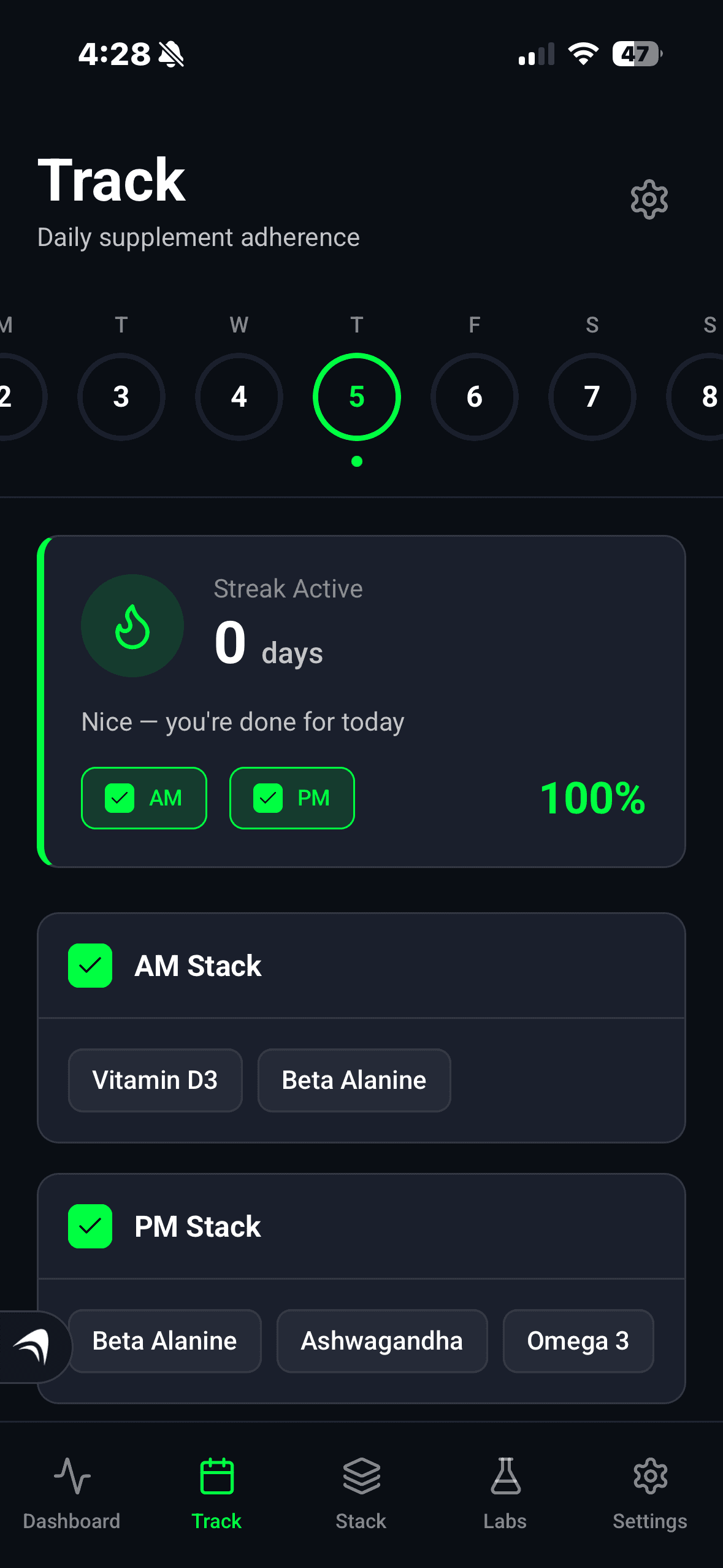Open the gear settings icon beside Track

point(649,199)
